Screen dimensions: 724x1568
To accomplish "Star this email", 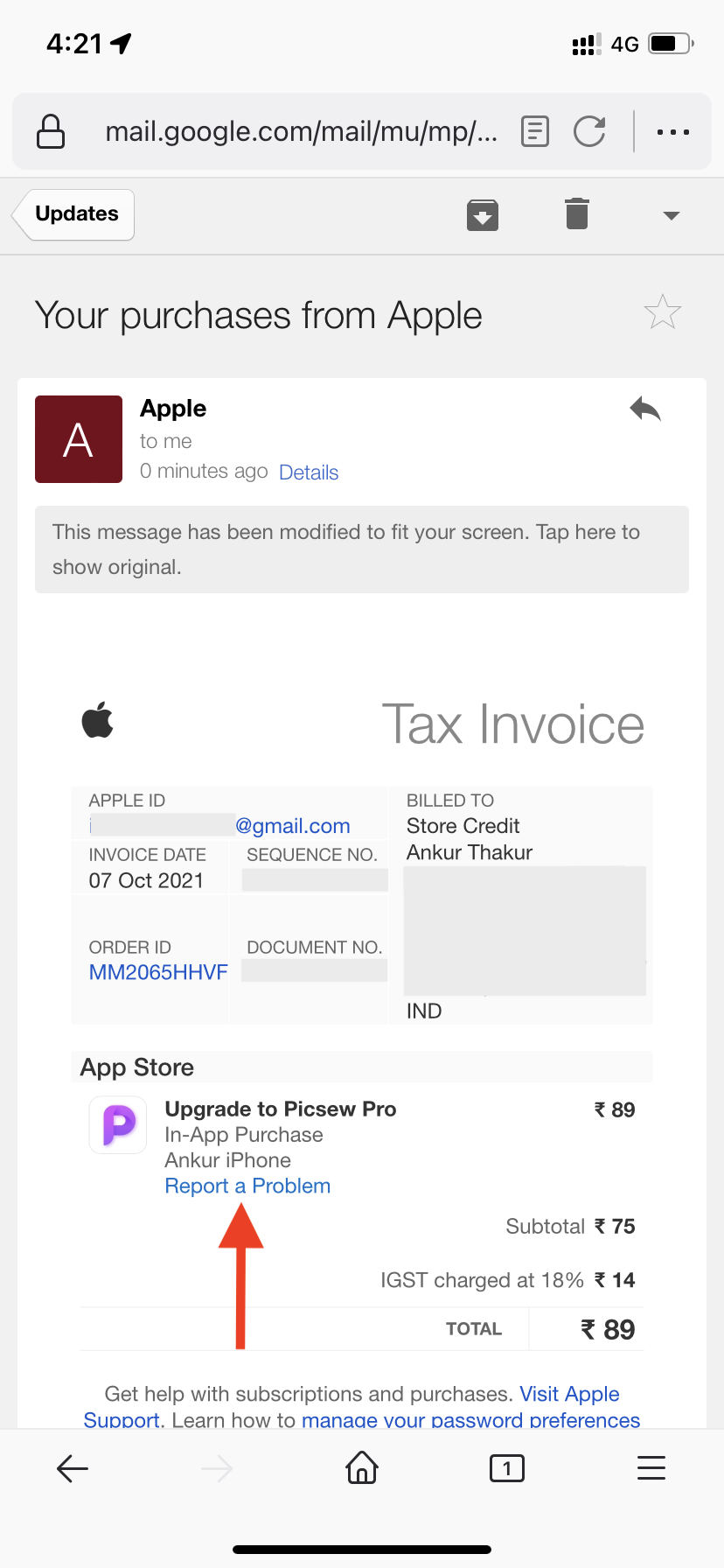I will pos(663,312).
